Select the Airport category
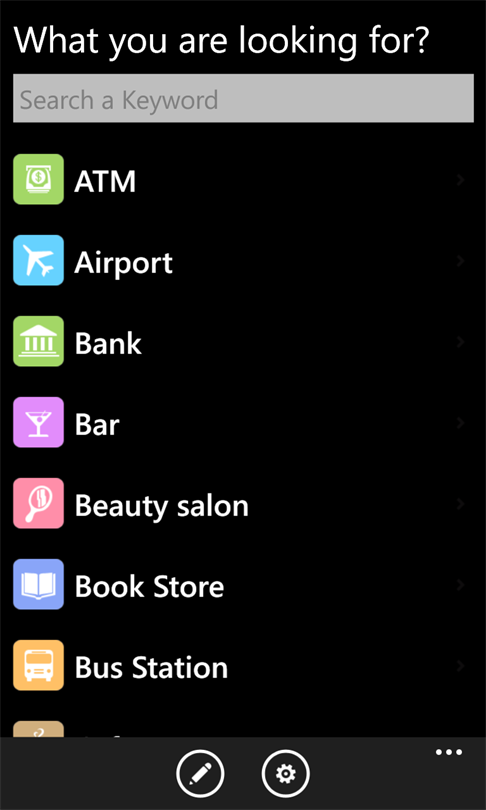This screenshot has width=486, height=810. (x=243, y=260)
